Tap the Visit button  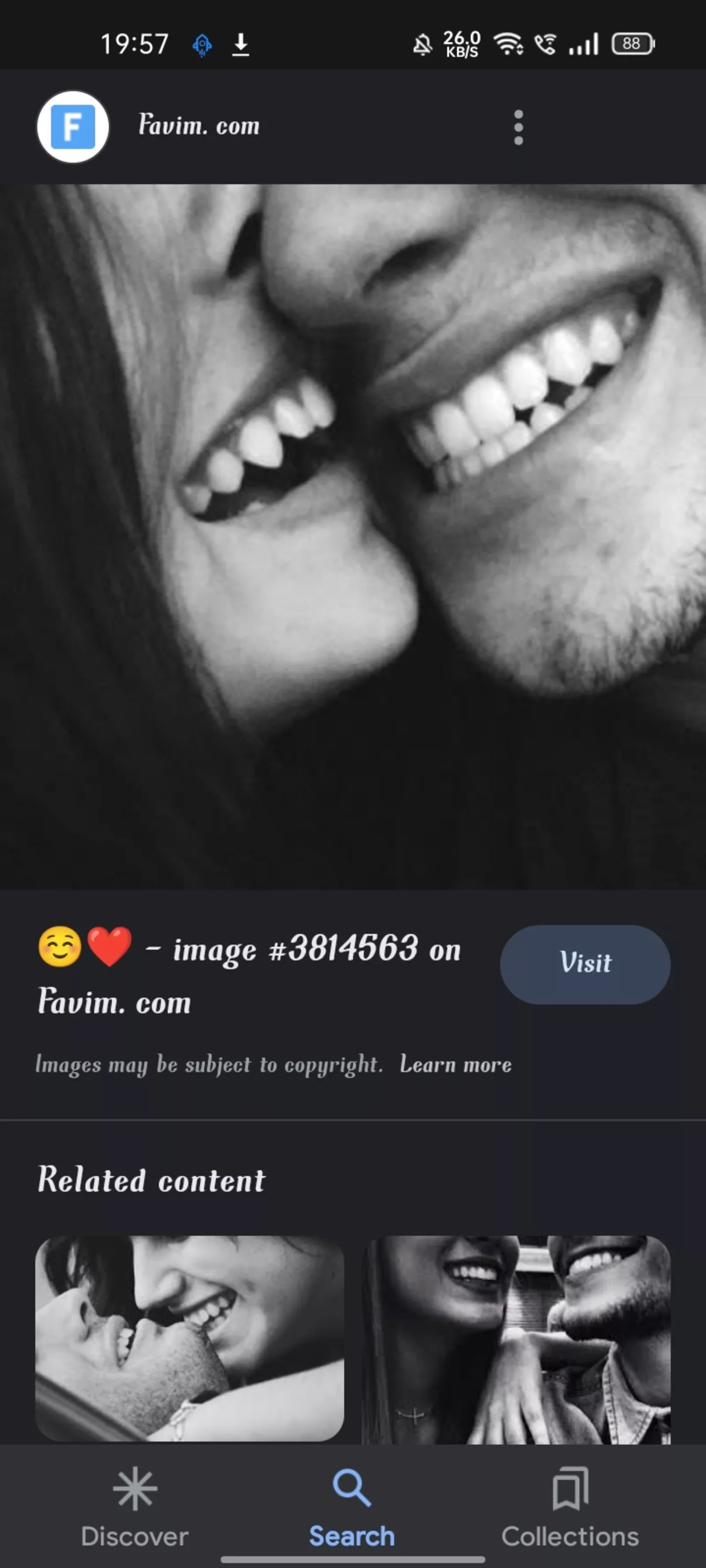585,964
